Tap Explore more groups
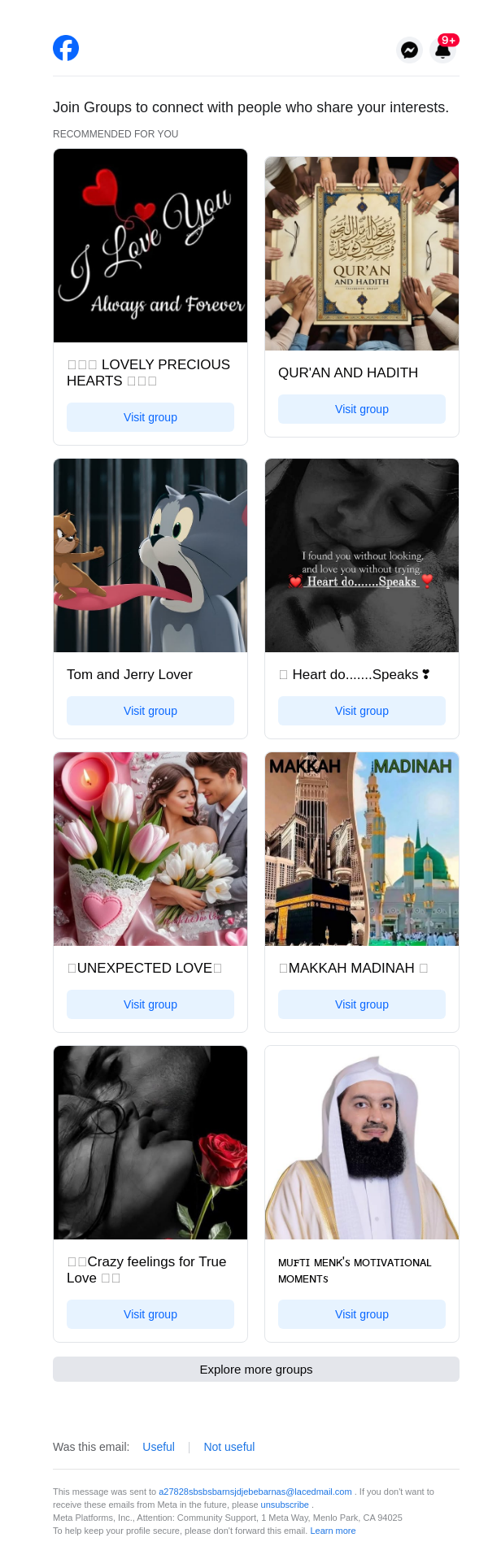The image size is (488, 1568). [x=256, y=1369]
